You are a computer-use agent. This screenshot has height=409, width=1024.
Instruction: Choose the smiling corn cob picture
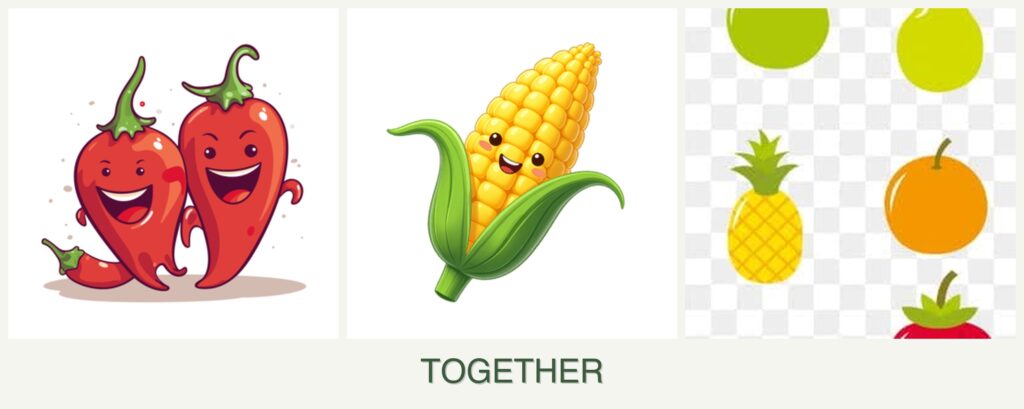[511, 173]
